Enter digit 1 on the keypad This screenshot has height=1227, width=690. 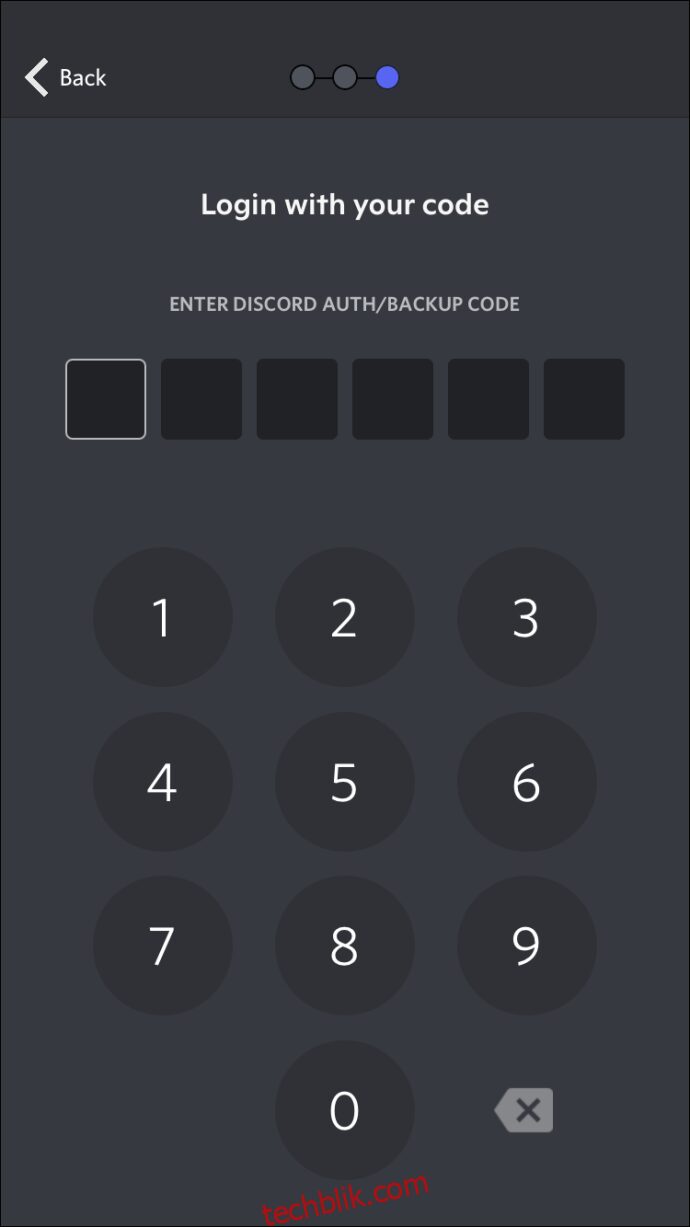[163, 617]
